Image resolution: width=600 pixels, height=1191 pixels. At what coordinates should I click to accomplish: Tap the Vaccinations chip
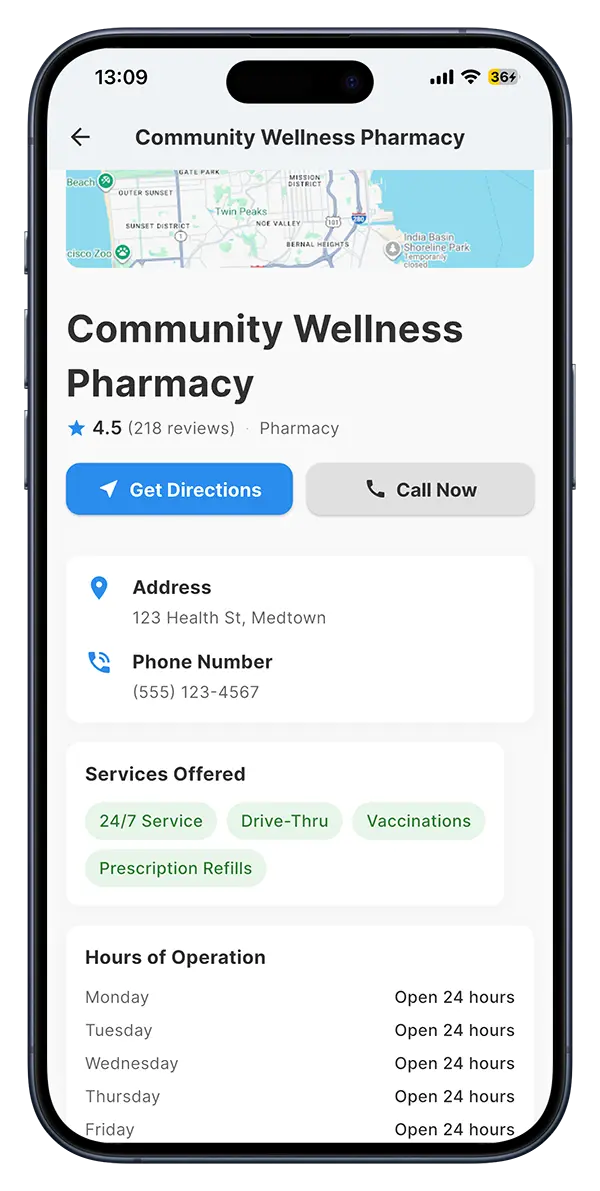pos(418,821)
